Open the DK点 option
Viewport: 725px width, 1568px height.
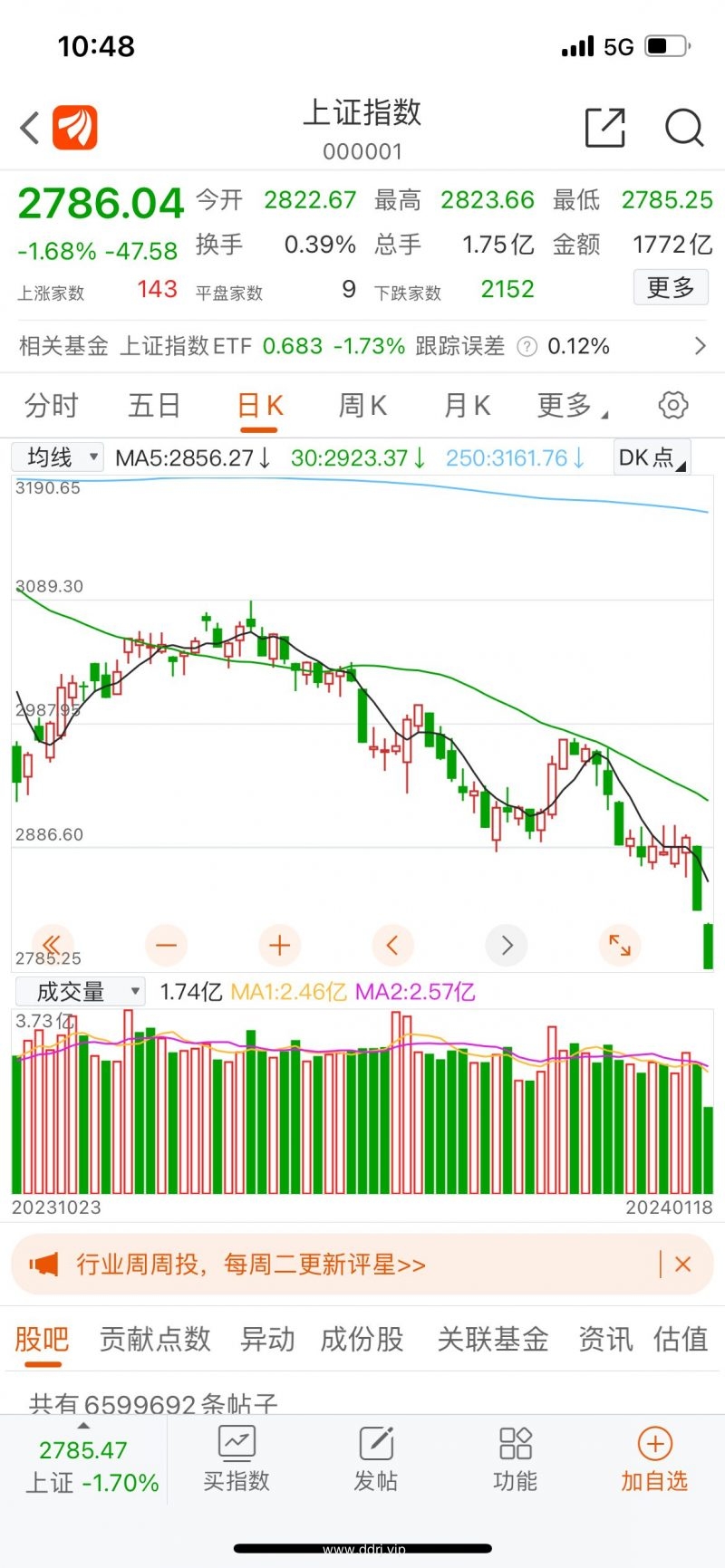(652, 457)
